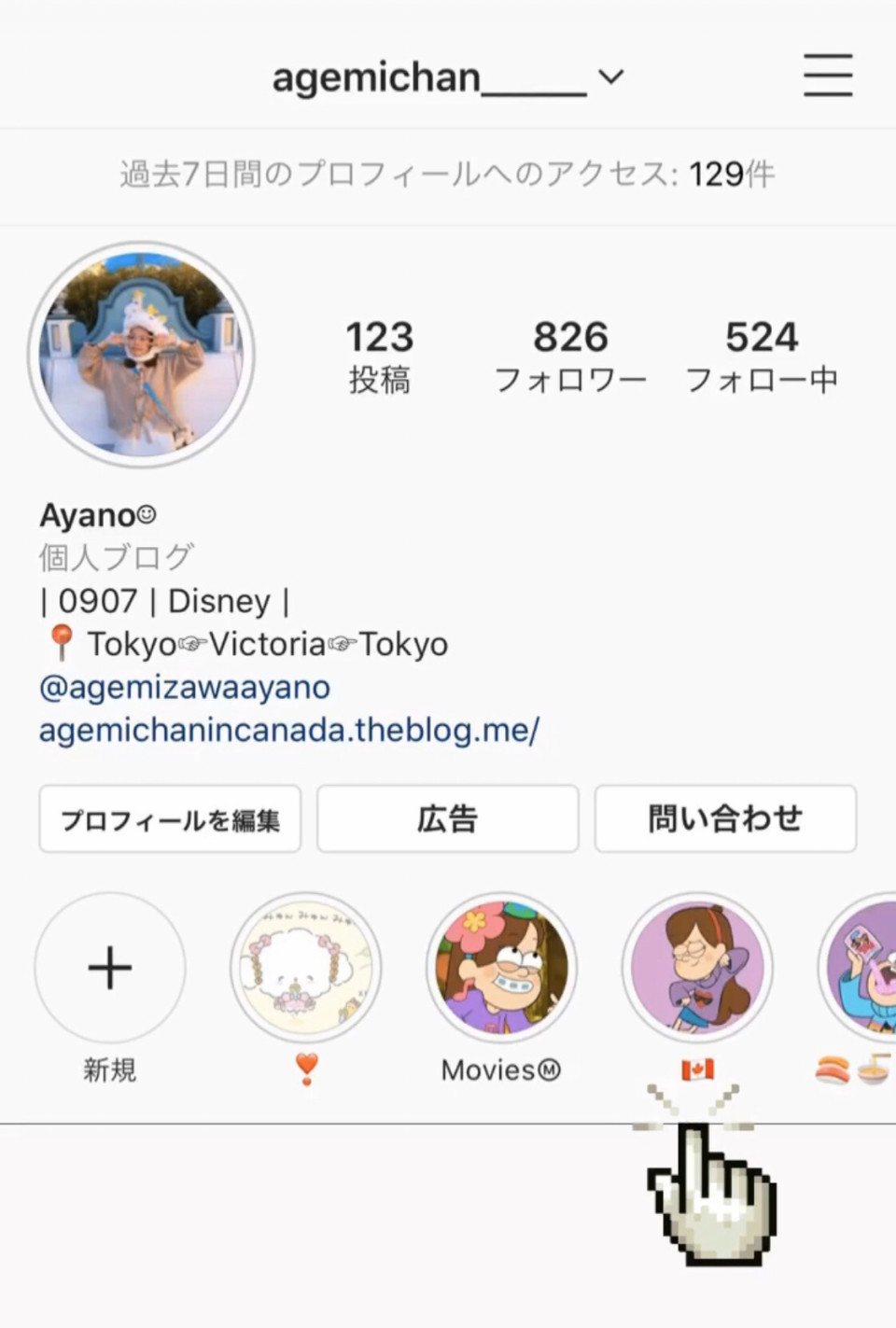The image size is (896, 1328).
Task: Tap the 問い合わせ button
Action: 725,819
